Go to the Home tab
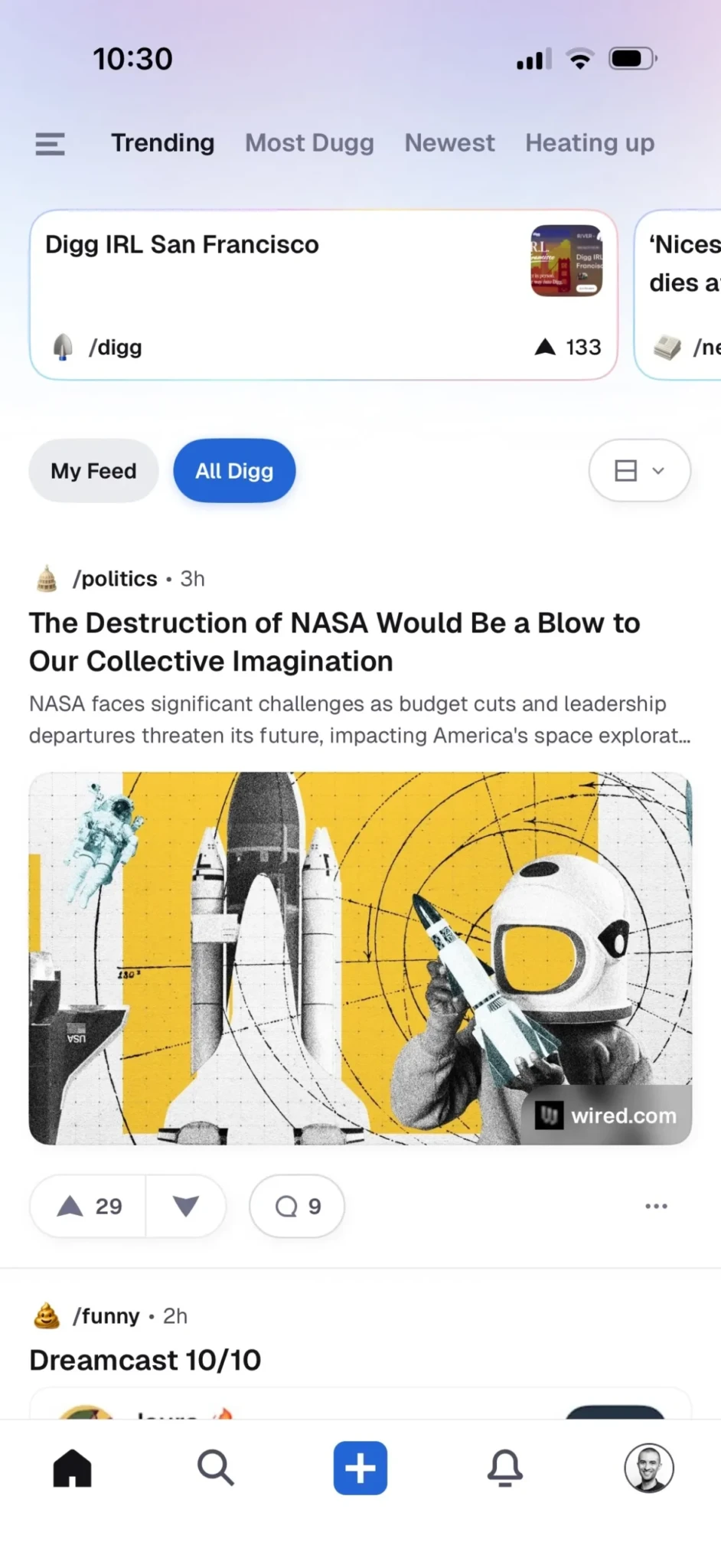The image size is (721, 1568). click(x=72, y=1468)
